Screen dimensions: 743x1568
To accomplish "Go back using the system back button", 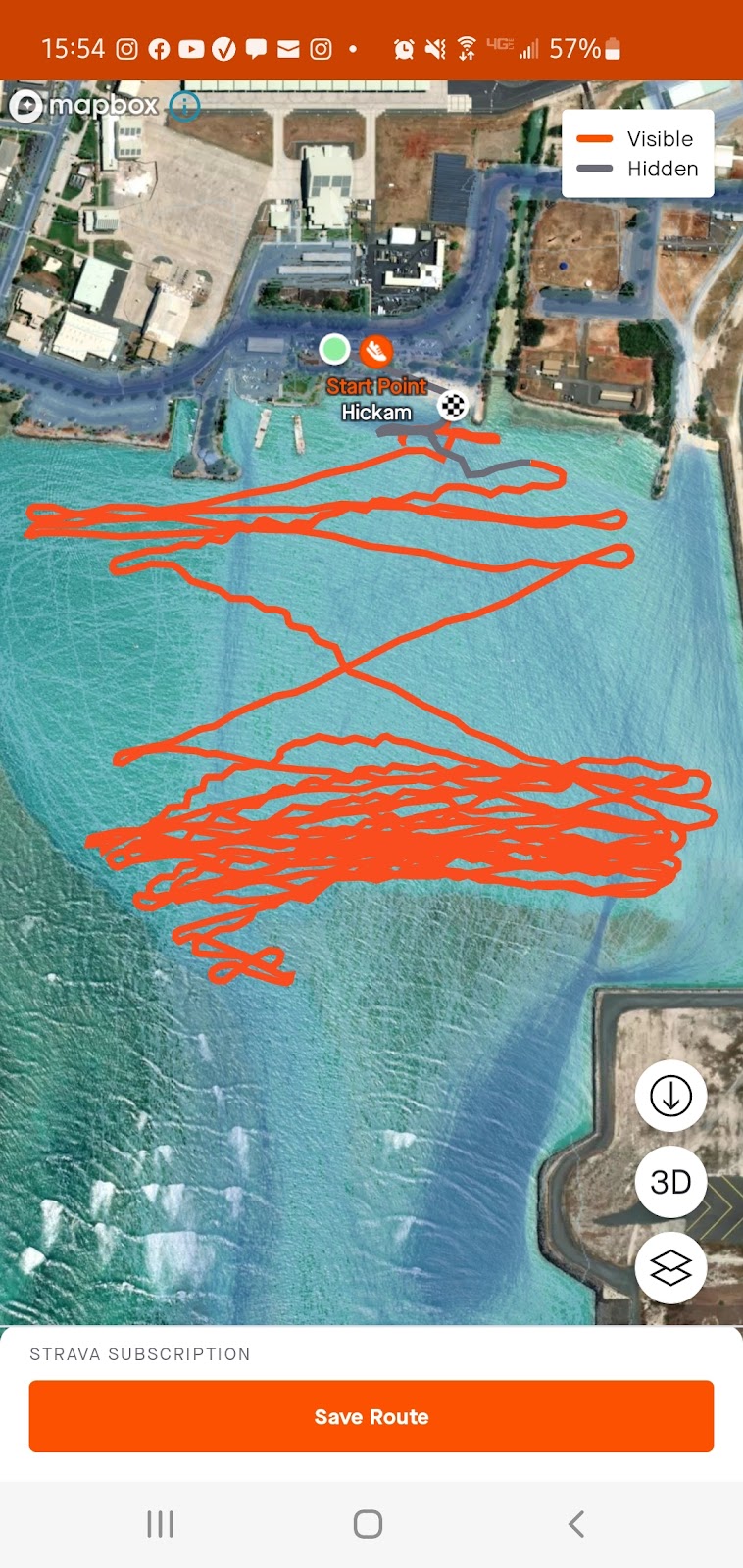I will [576, 1524].
